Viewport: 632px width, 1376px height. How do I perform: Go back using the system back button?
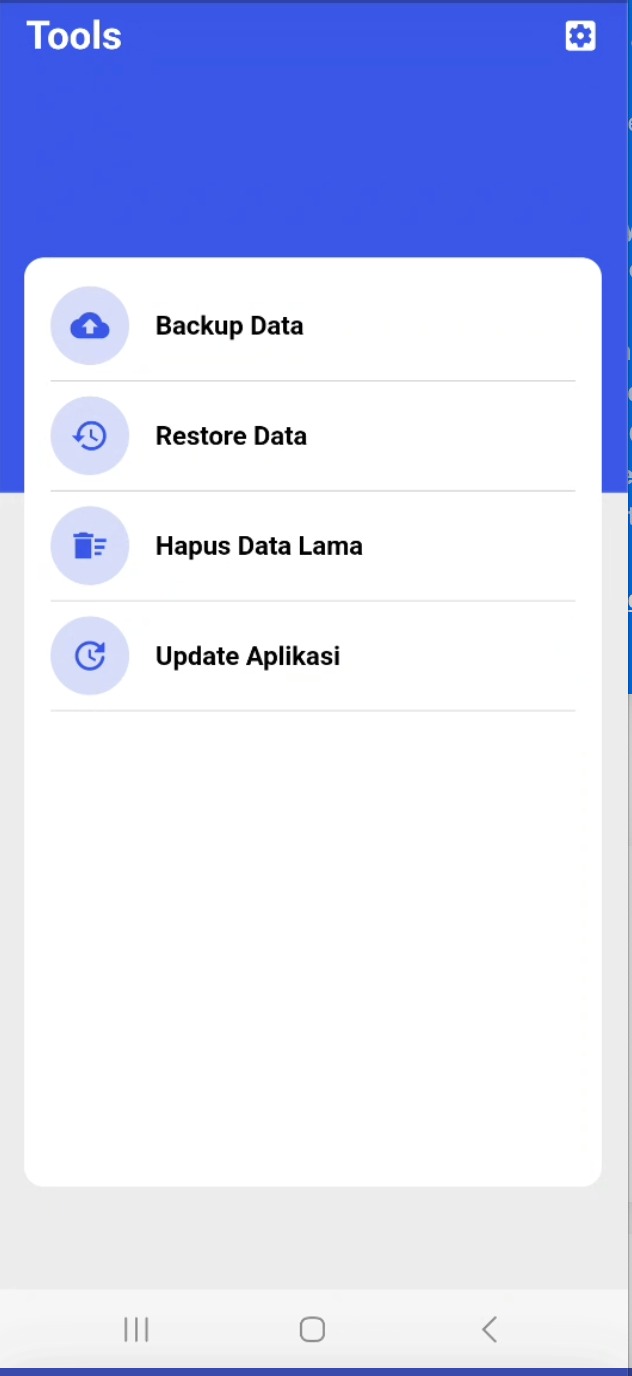tap(489, 1329)
